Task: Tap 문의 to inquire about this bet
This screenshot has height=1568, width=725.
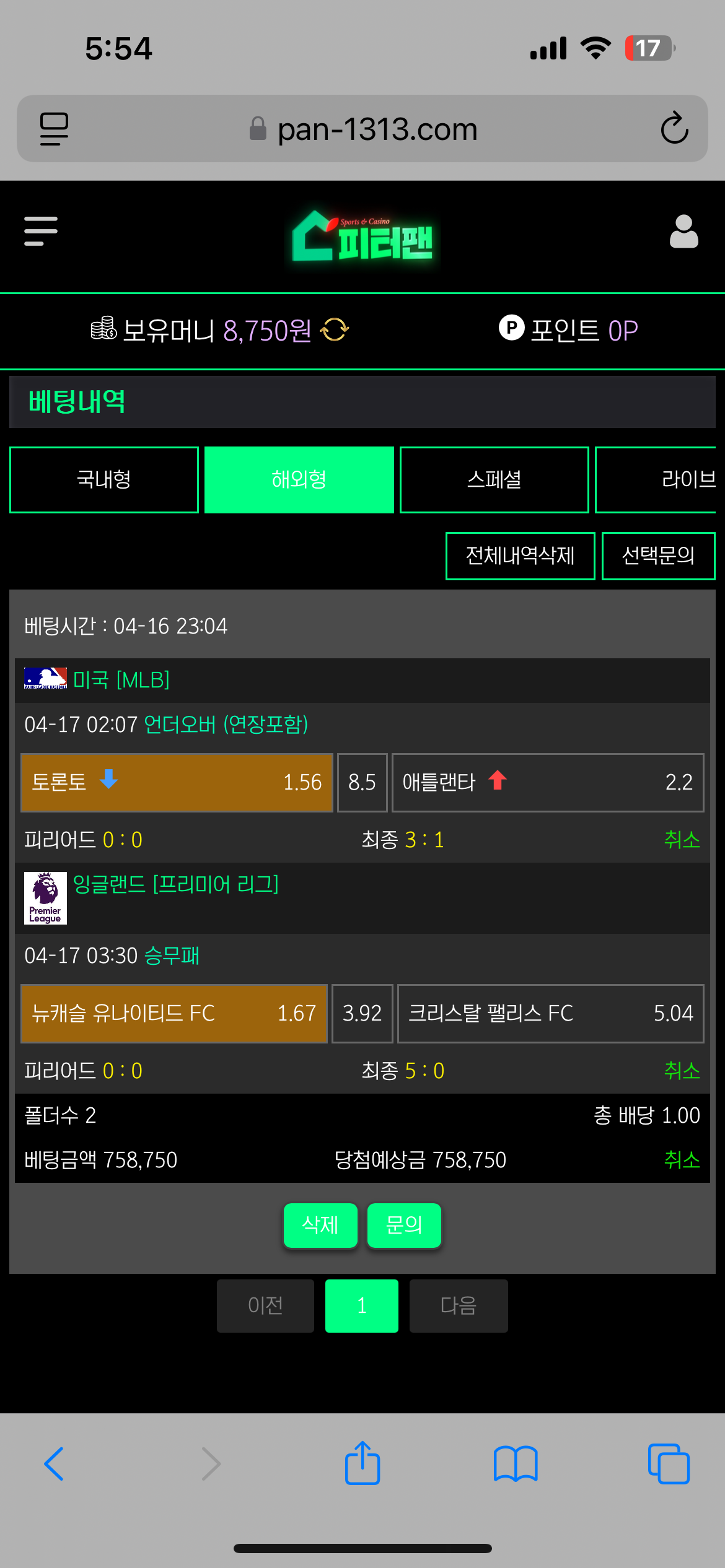Action: (404, 1225)
